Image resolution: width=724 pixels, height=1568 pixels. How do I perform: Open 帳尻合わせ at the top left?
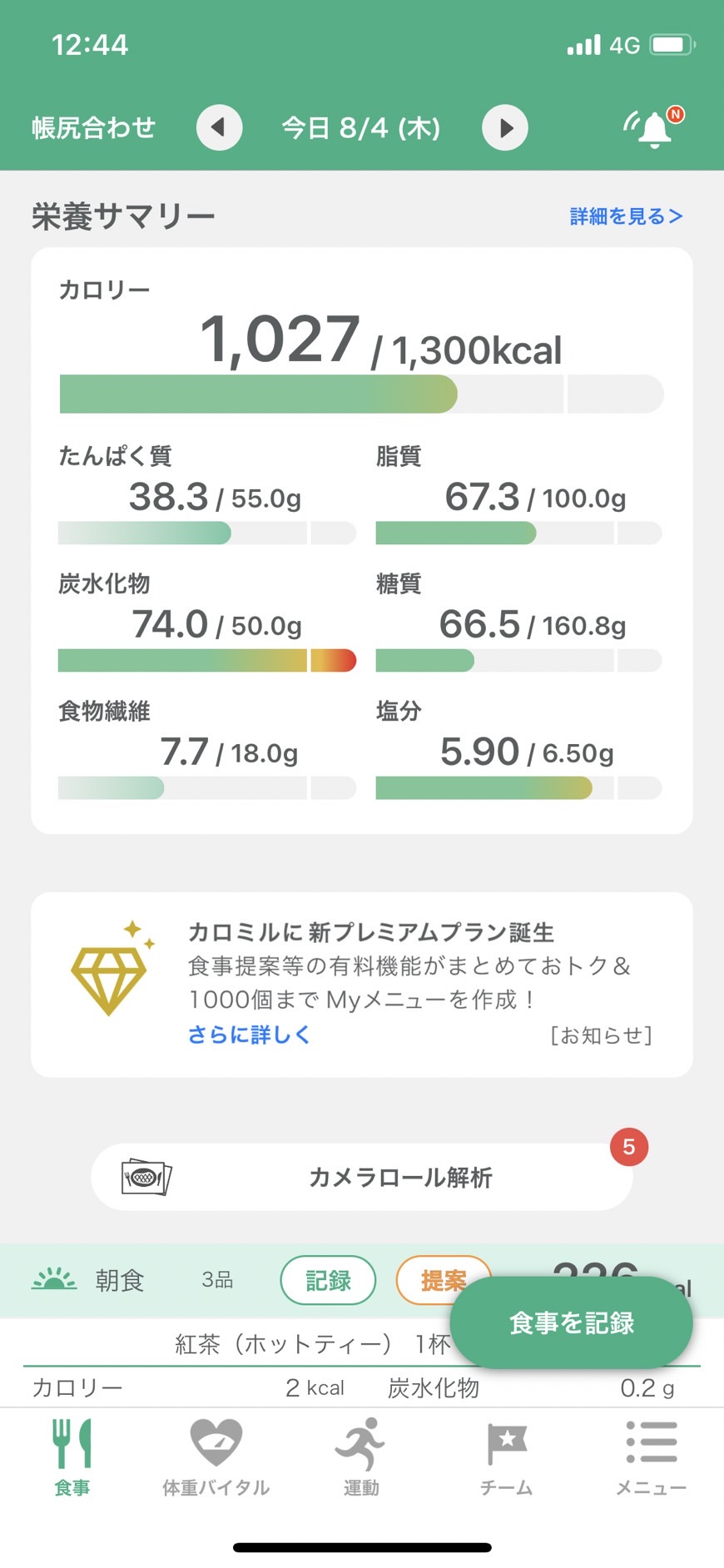(x=93, y=128)
